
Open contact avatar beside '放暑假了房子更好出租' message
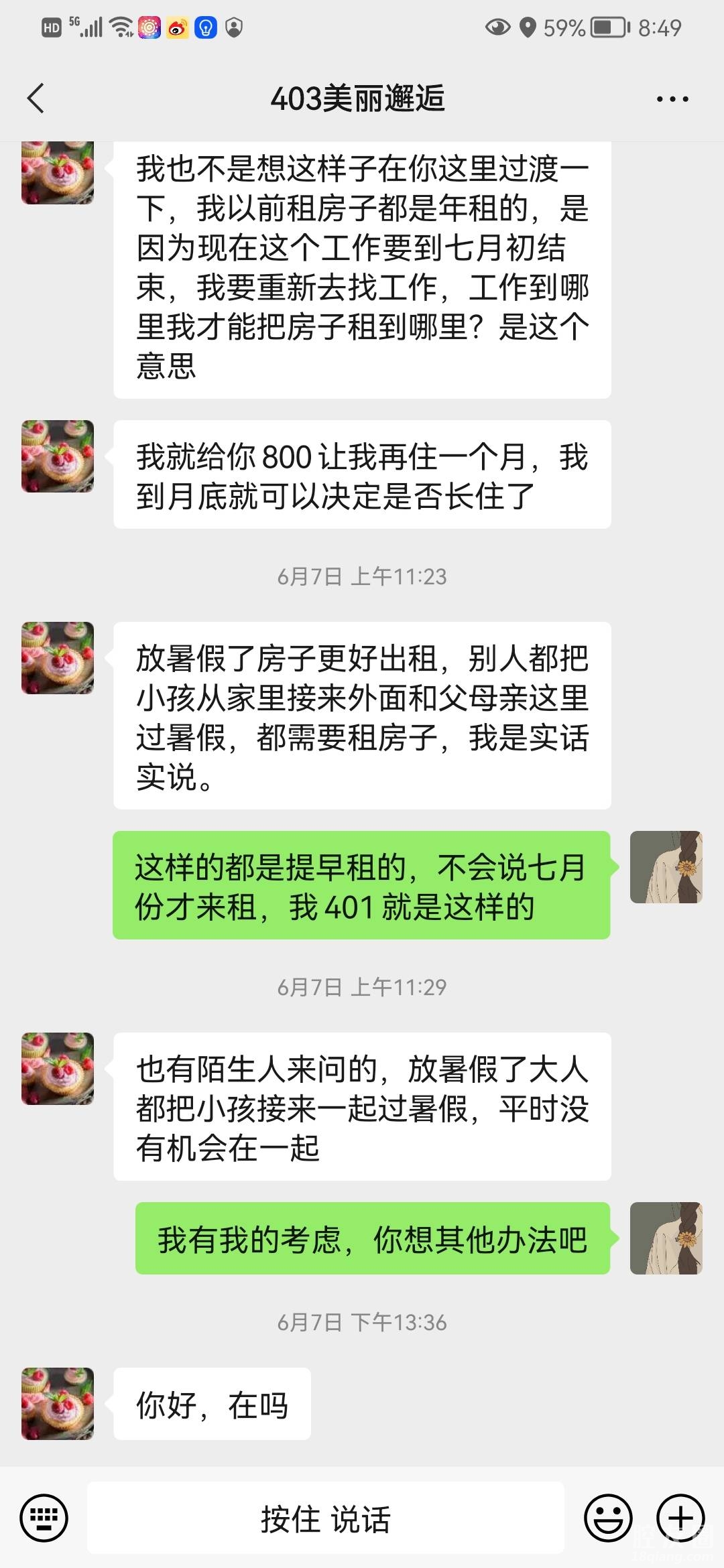[x=58, y=658]
